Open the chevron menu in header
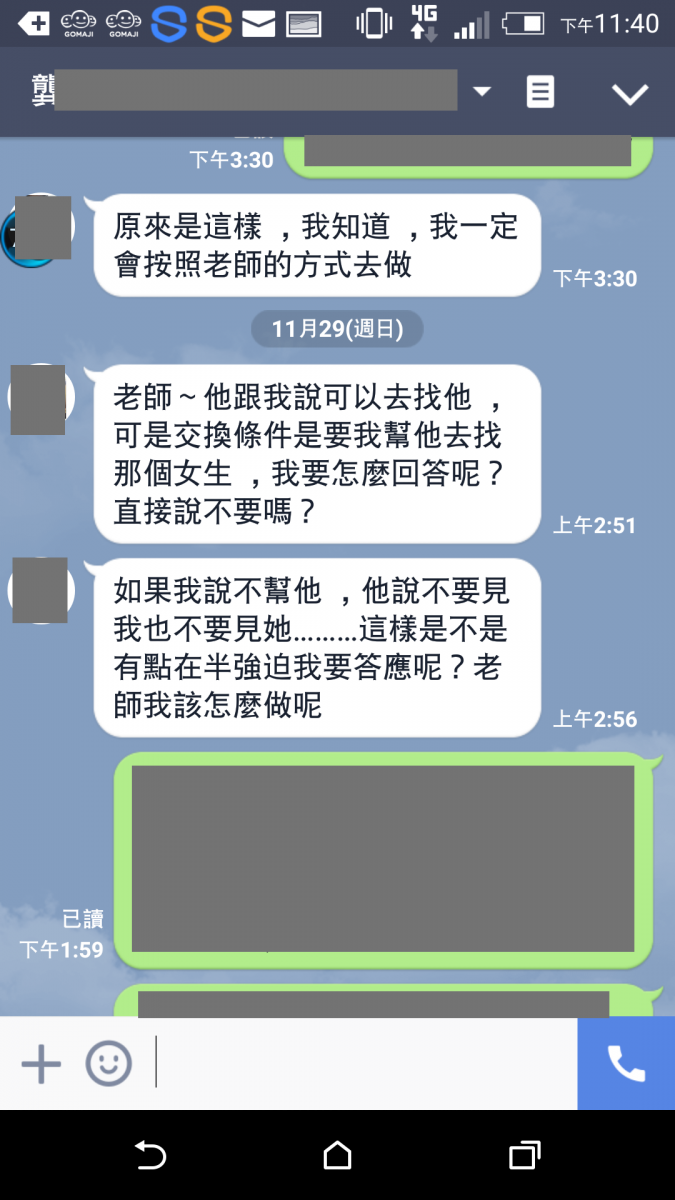 coord(630,93)
